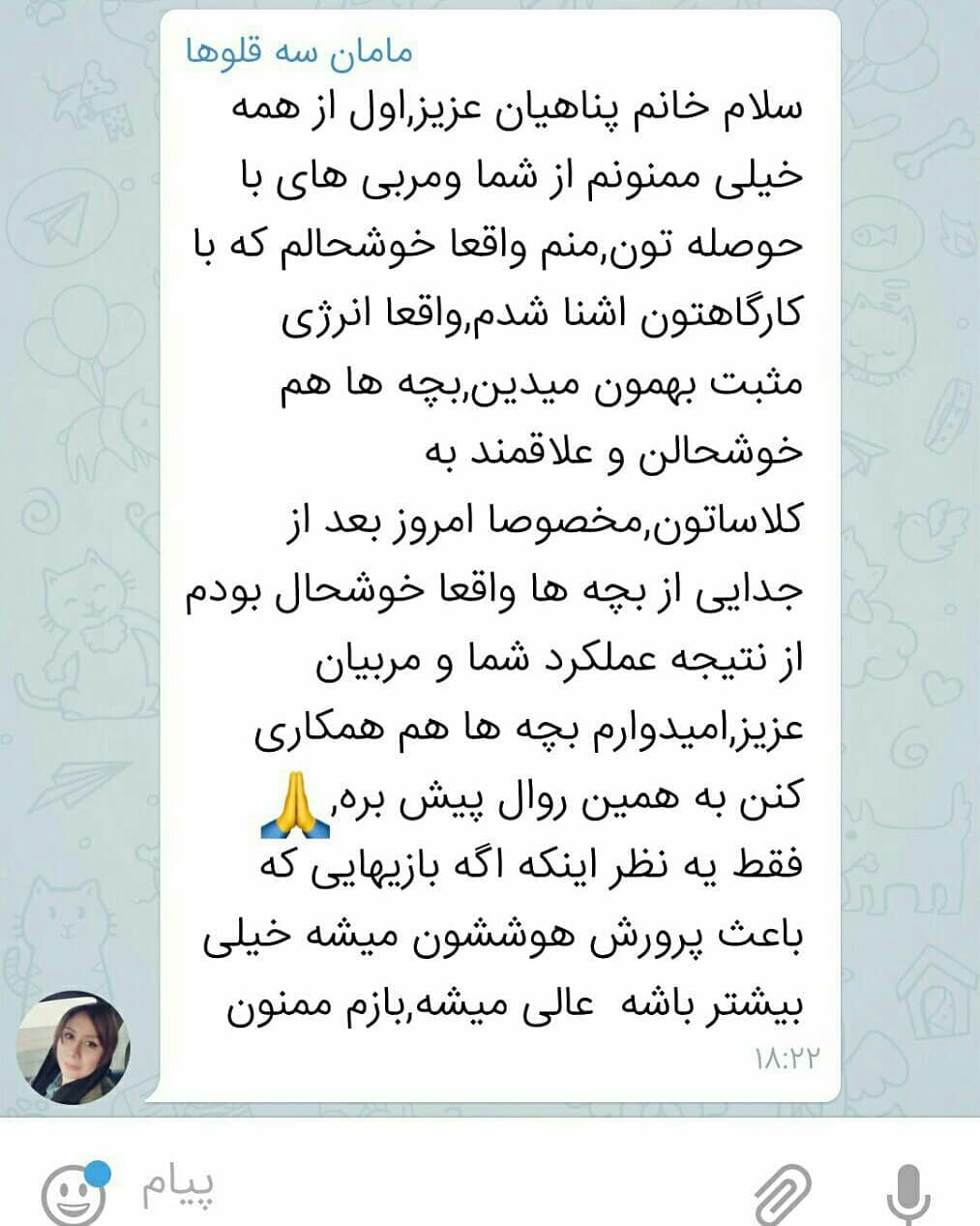Record a voice message with microphone
This screenshot has width=980, height=1226.
906,1193
